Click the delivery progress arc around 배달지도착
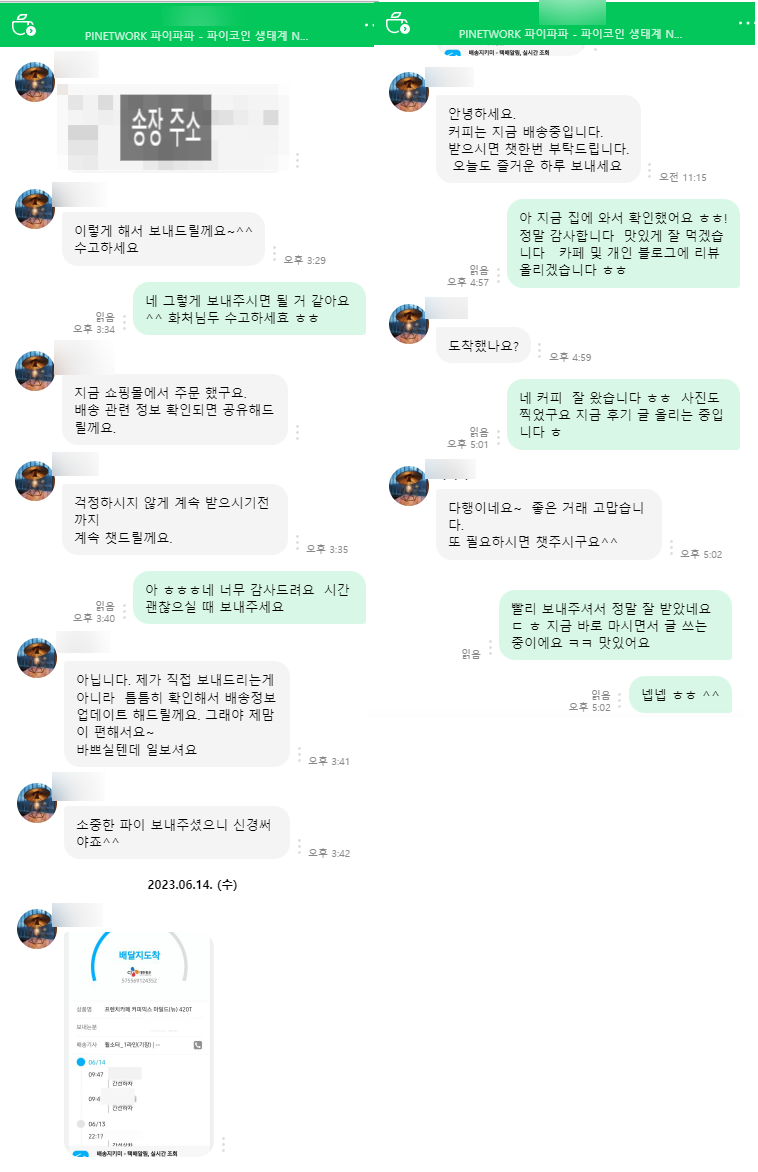 coord(94,958)
